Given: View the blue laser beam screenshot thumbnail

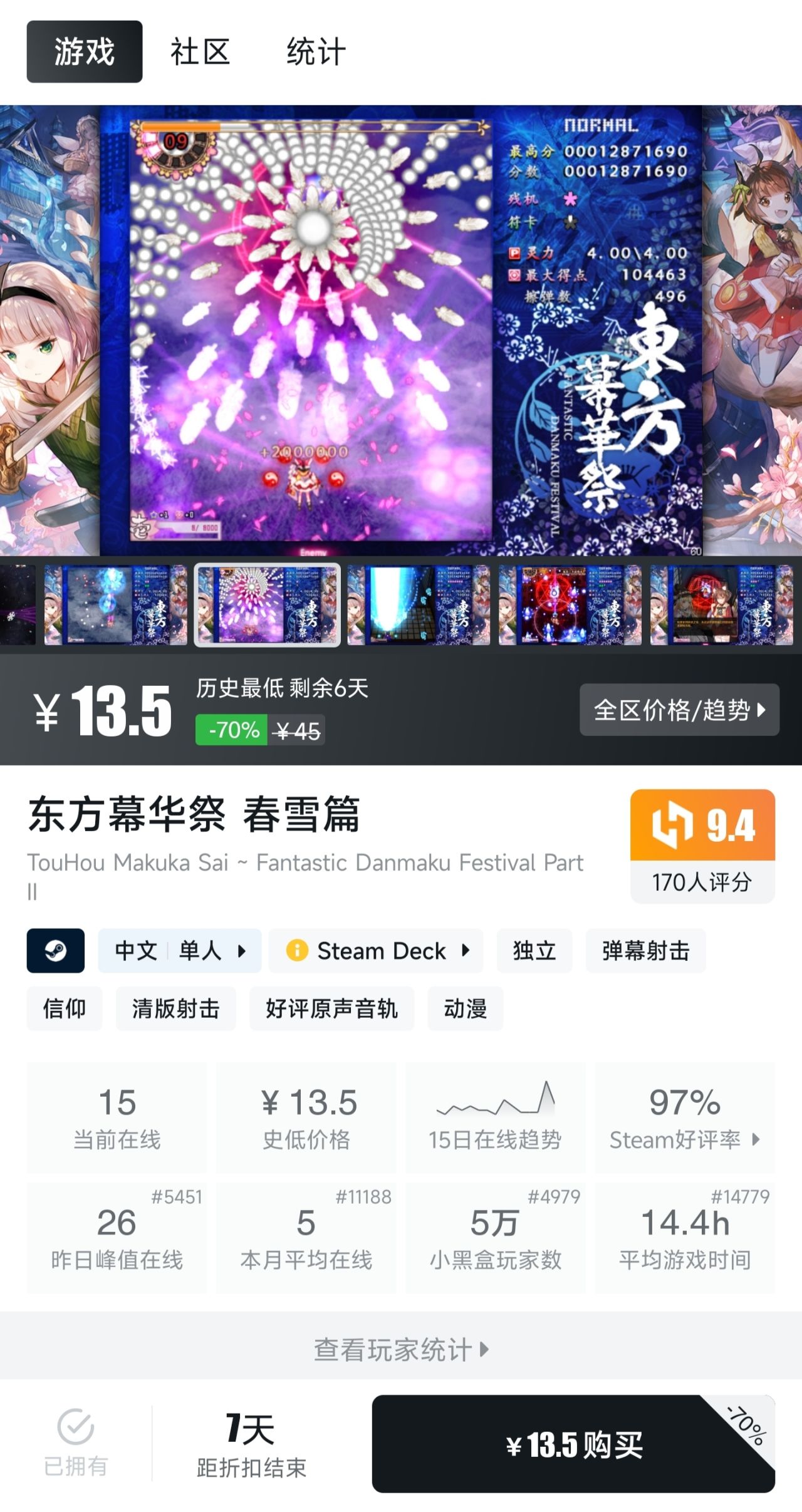Looking at the screenshot, I should point(419,605).
